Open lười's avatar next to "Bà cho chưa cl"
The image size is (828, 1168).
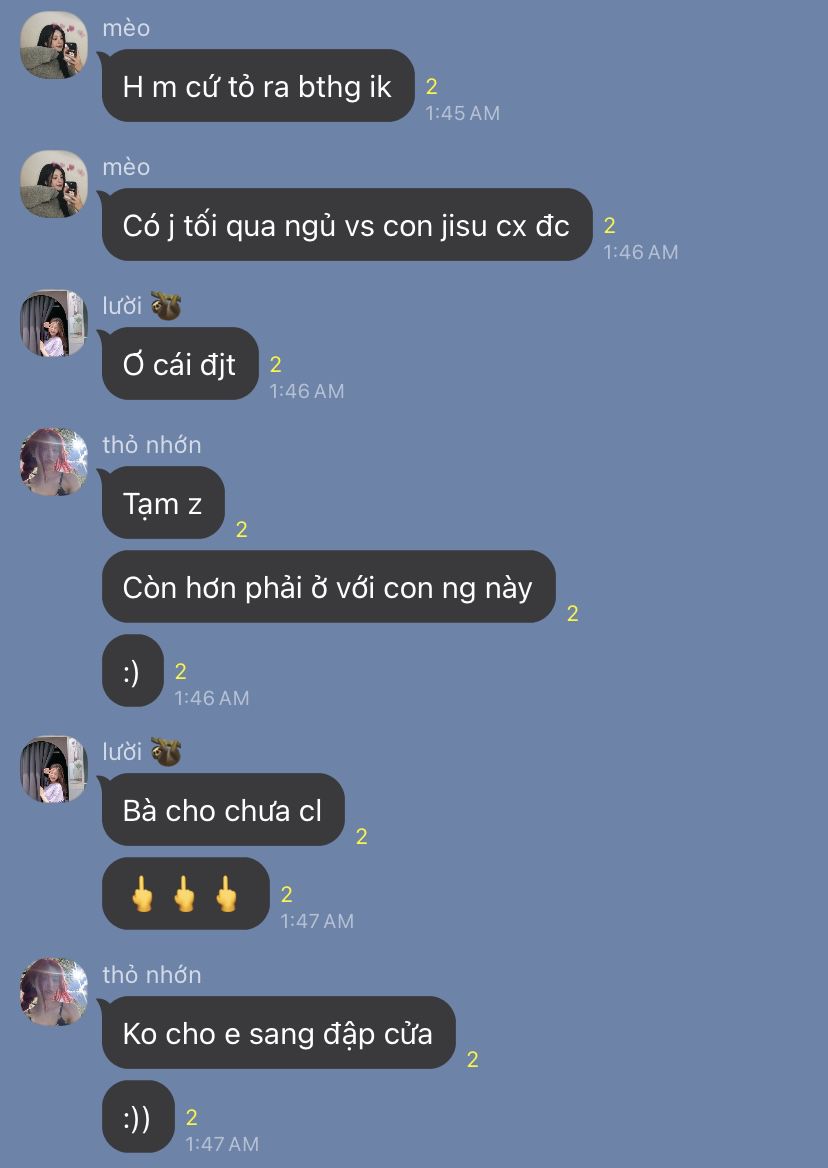(54, 769)
